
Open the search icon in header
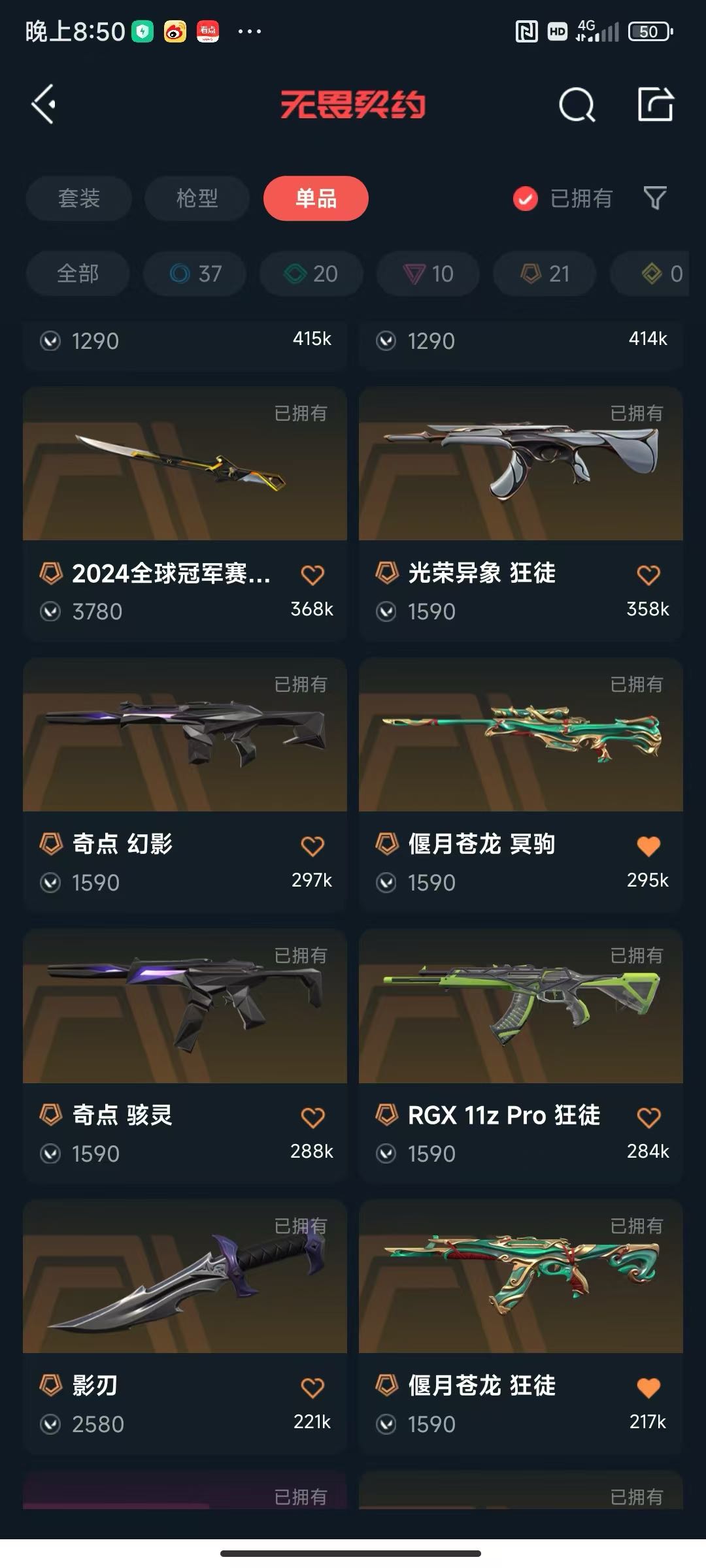point(577,105)
